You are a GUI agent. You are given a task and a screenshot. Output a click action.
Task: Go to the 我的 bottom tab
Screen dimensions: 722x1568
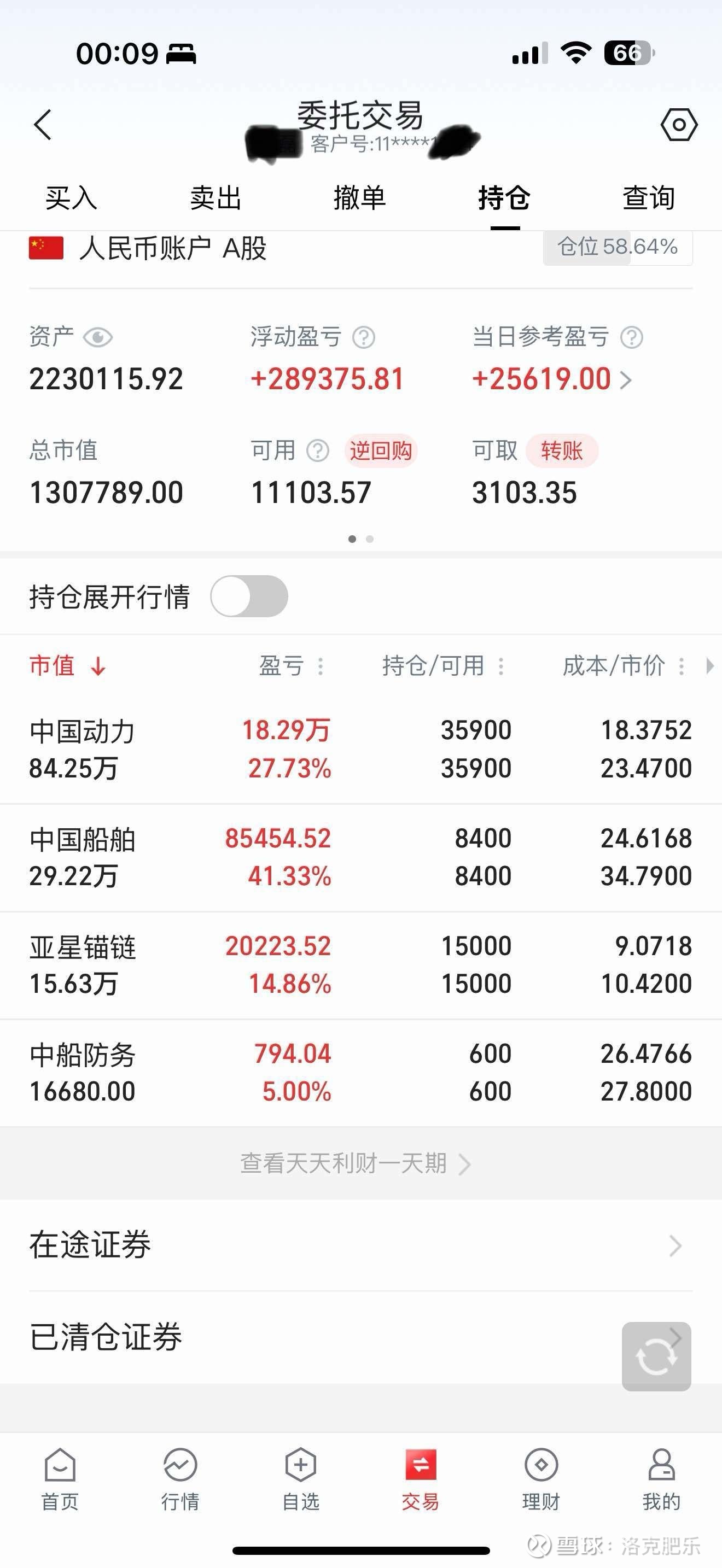tap(661, 1479)
